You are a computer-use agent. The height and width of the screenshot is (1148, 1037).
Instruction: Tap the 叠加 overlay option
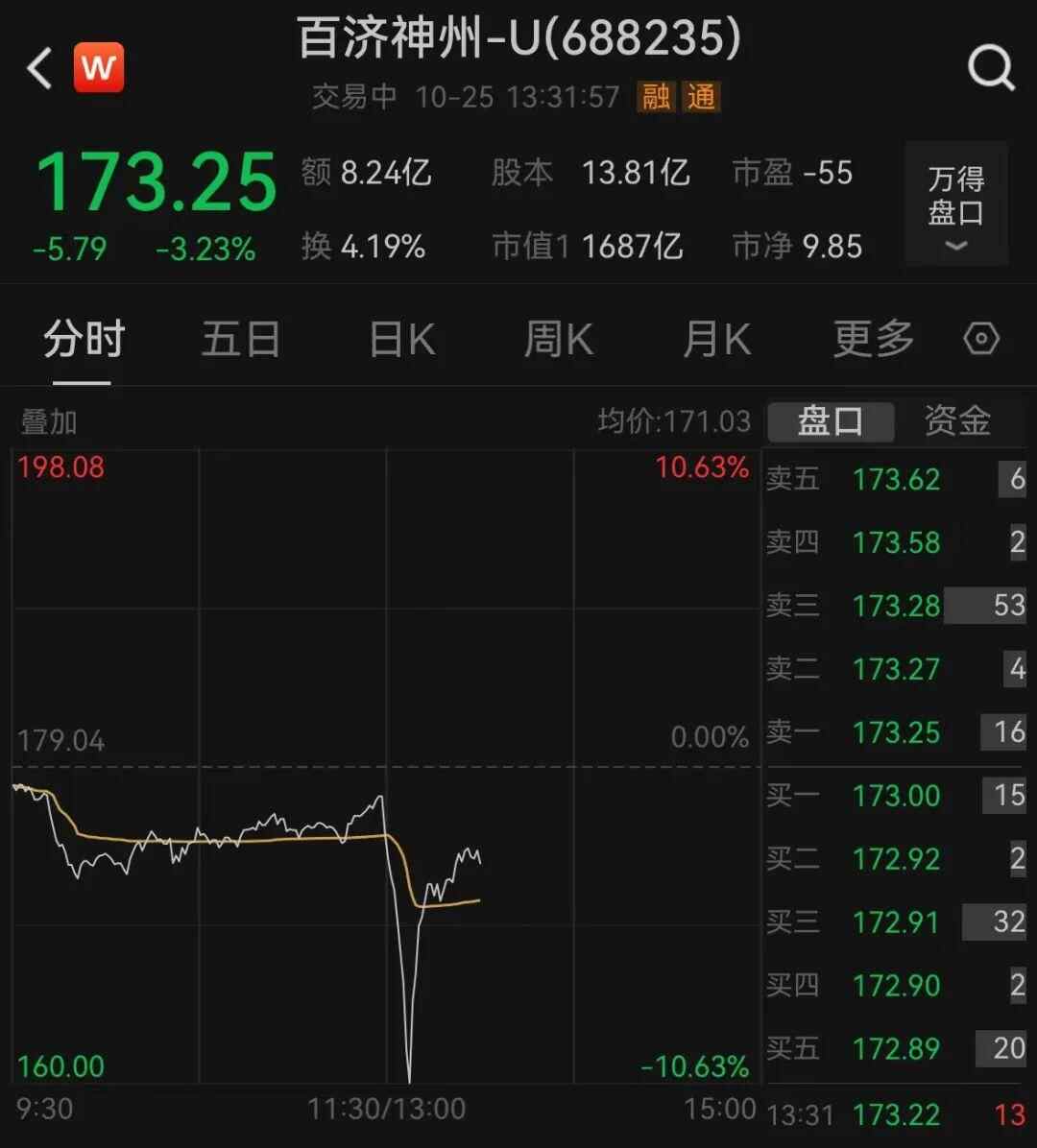point(49,422)
